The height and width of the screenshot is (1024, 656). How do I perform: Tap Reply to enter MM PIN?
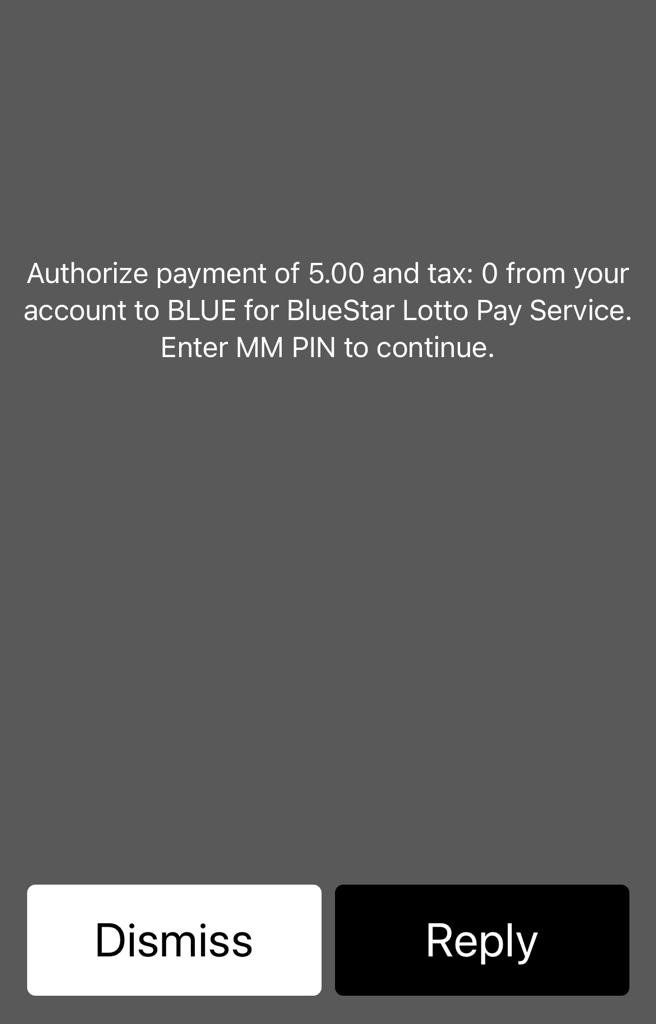coord(482,940)
